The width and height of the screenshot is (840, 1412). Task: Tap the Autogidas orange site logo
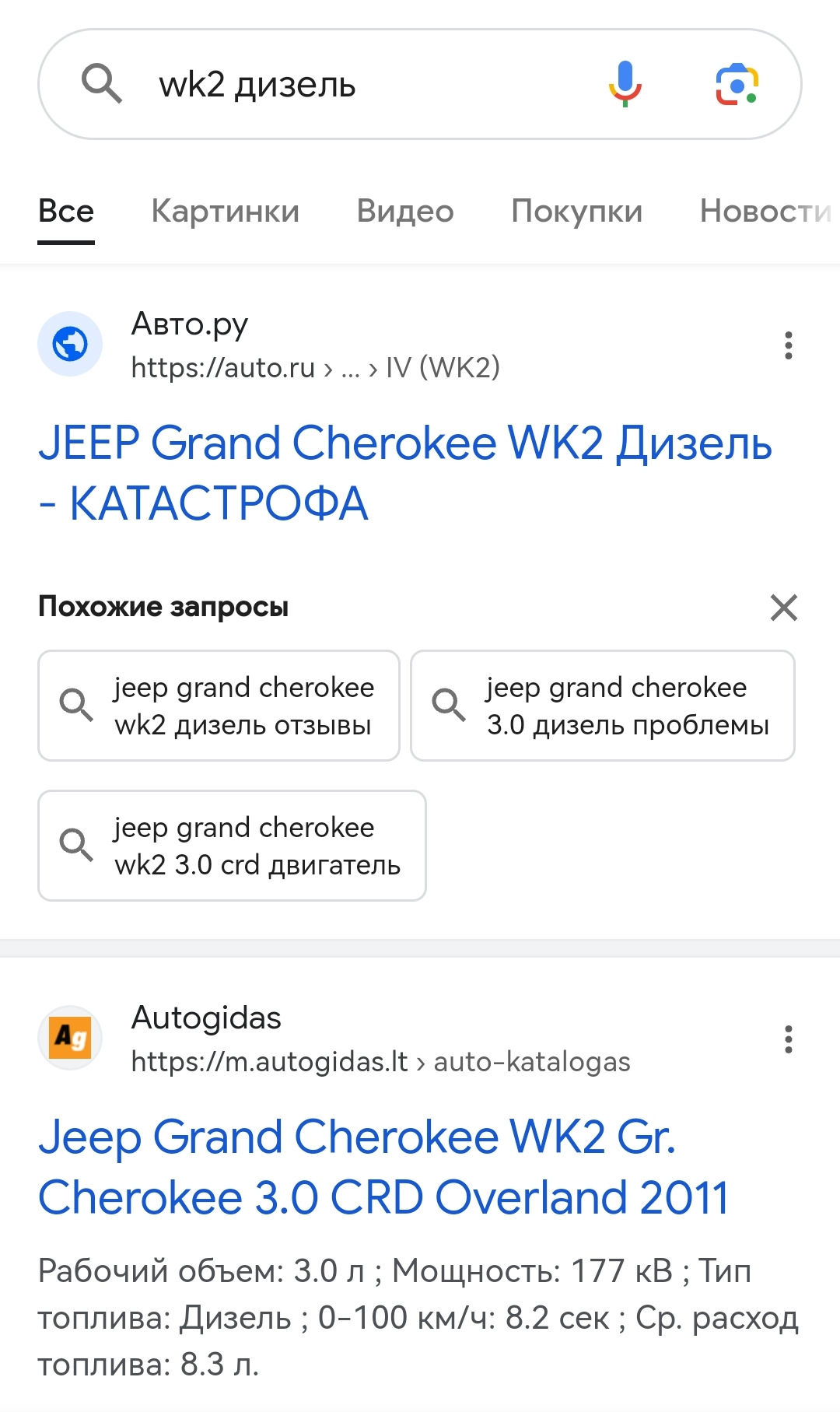70,1037
